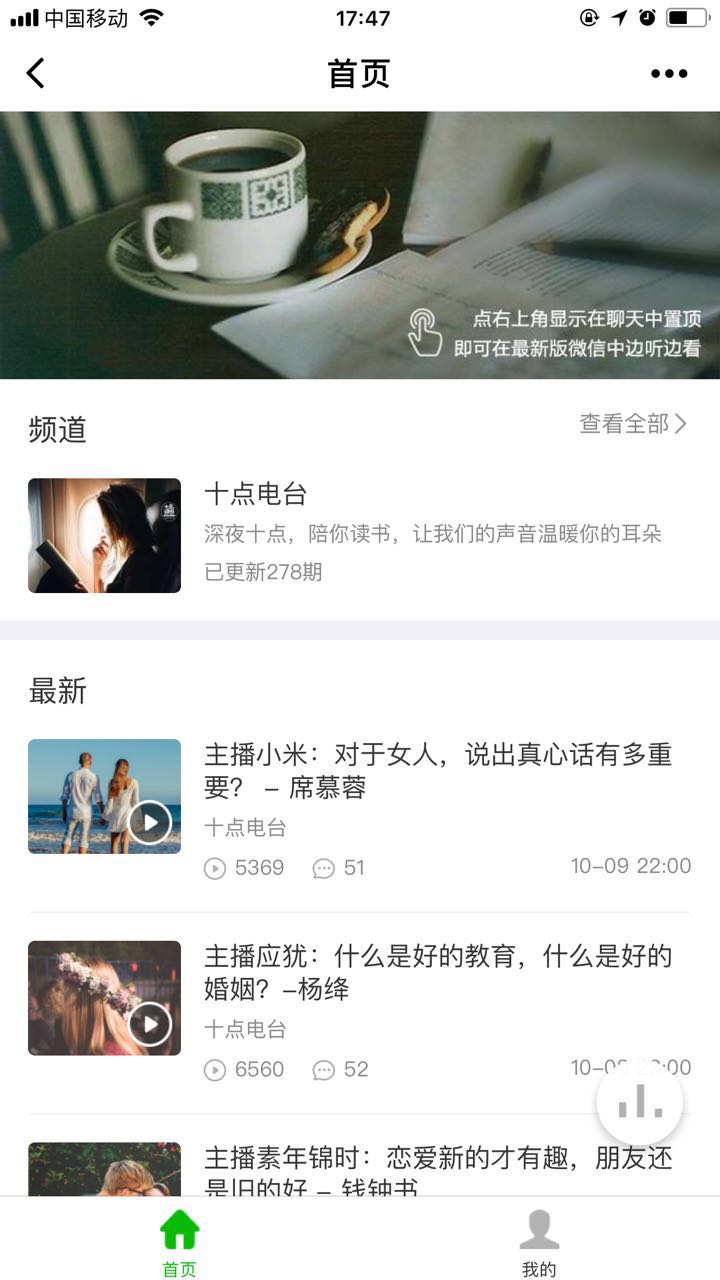The width and height of the screenshot is (720, 1280).
Task: Open comments via the comment bubble showing 51
Action: [x=322, y=867]
